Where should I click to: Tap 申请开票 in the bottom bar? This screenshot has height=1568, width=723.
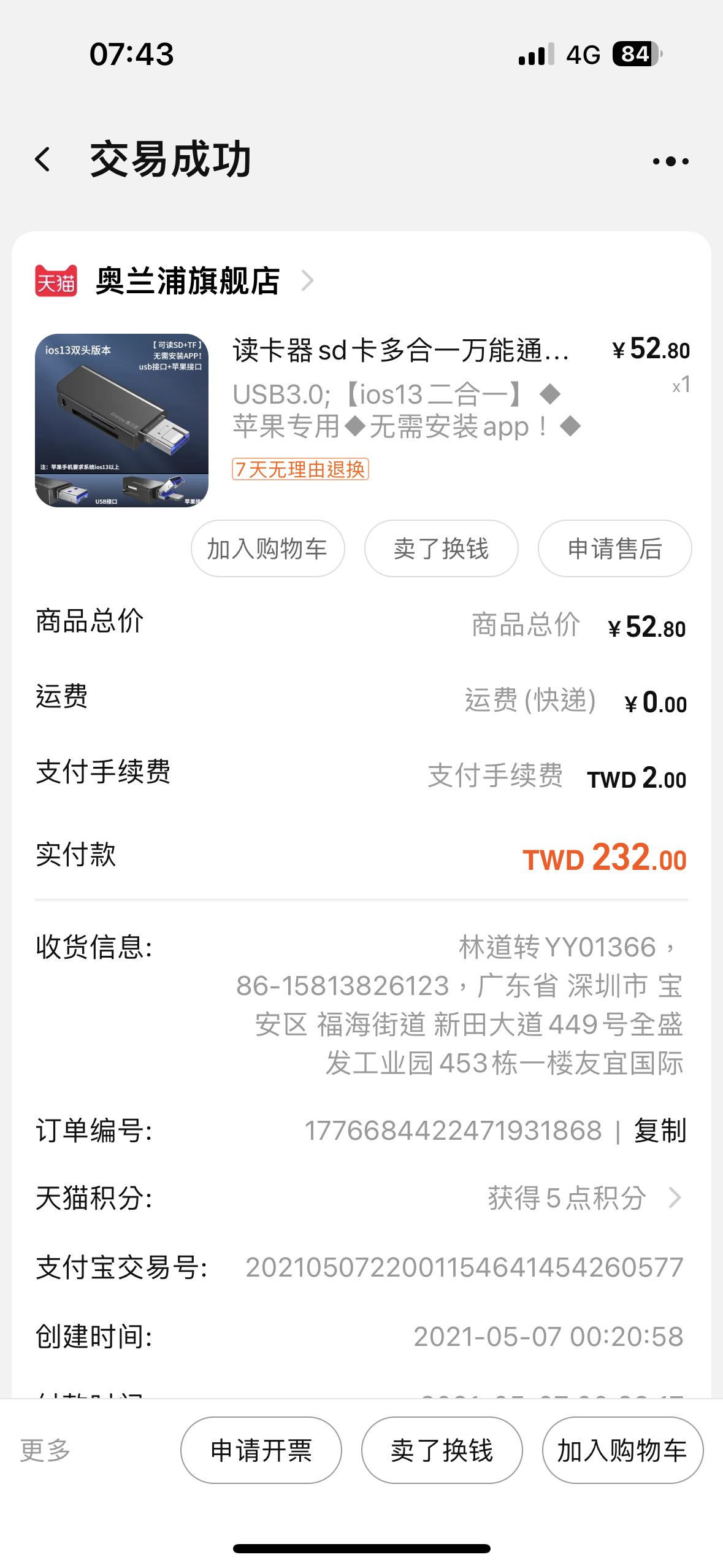pyautogui.click(x=261, y=1450)
